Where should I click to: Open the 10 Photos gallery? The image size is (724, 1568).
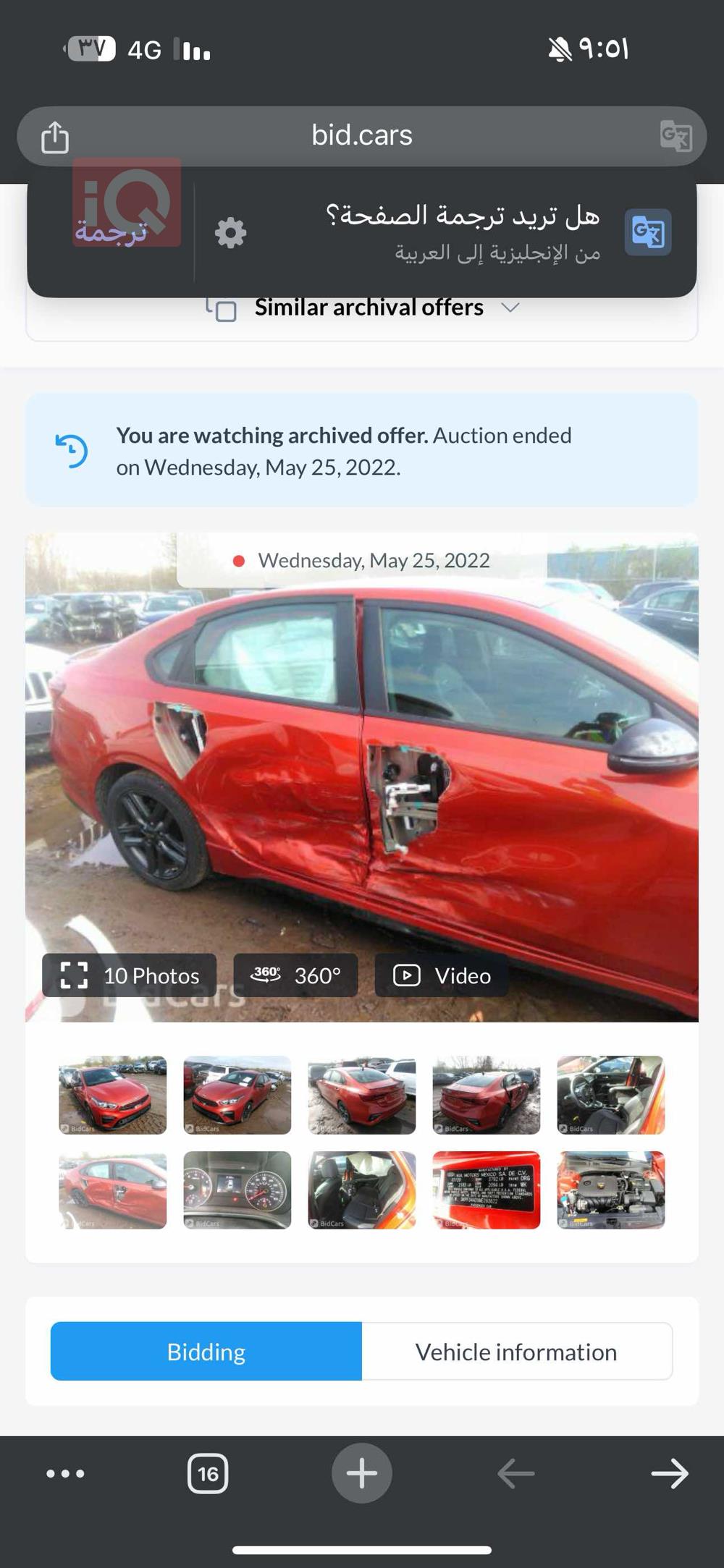pos(130,975)
